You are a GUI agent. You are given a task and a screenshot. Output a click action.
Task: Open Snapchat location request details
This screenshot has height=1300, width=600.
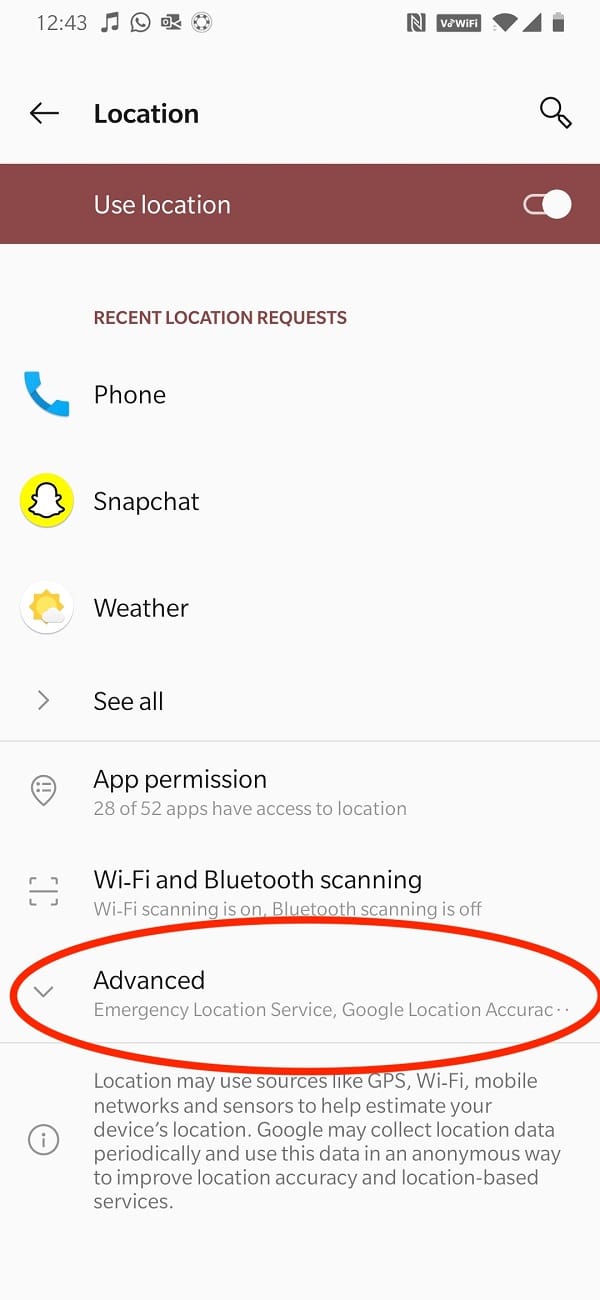click(x=146, y=501)
